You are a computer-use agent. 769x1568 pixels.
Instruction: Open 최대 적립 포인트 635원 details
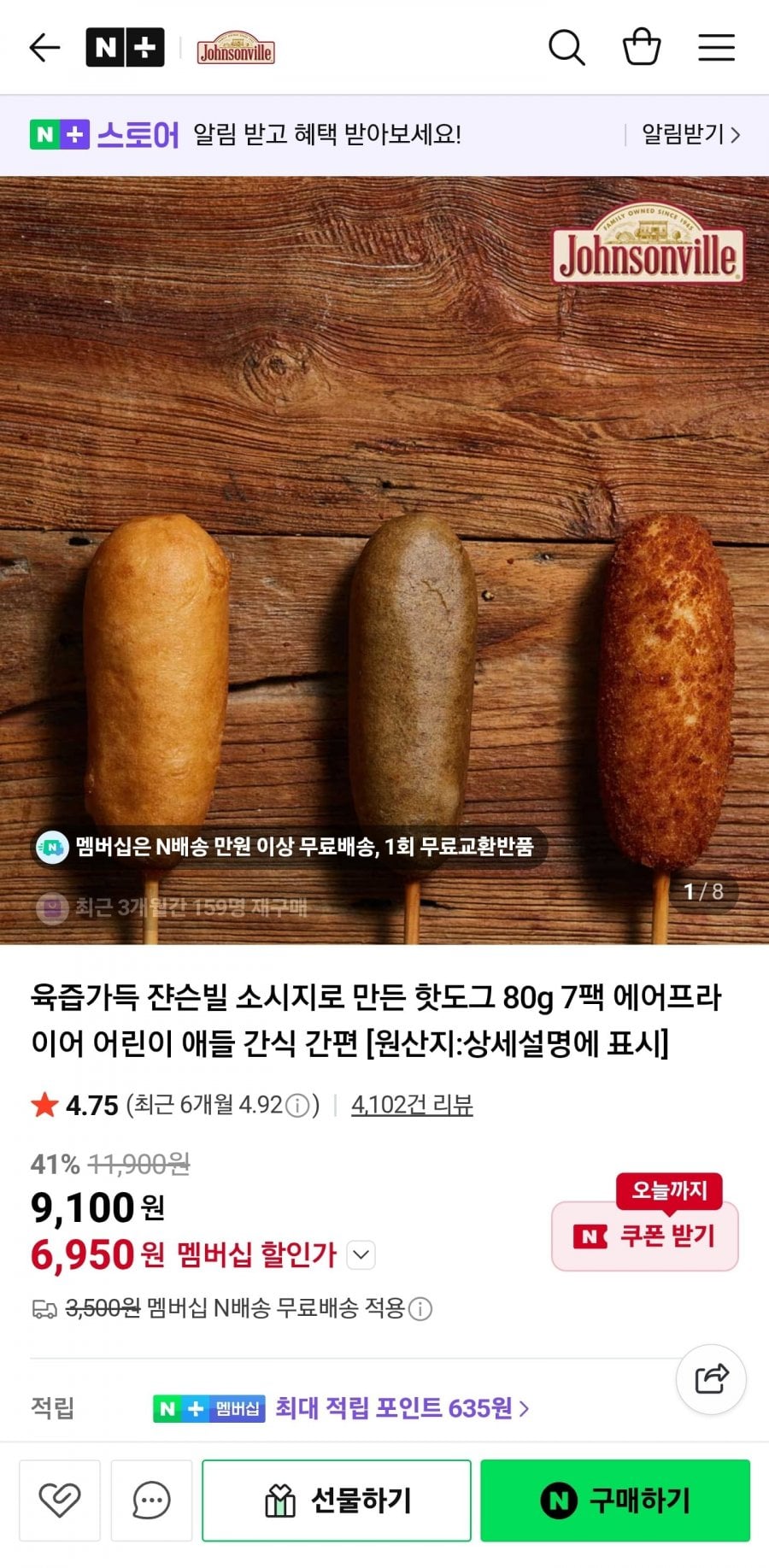[402, 1407]
